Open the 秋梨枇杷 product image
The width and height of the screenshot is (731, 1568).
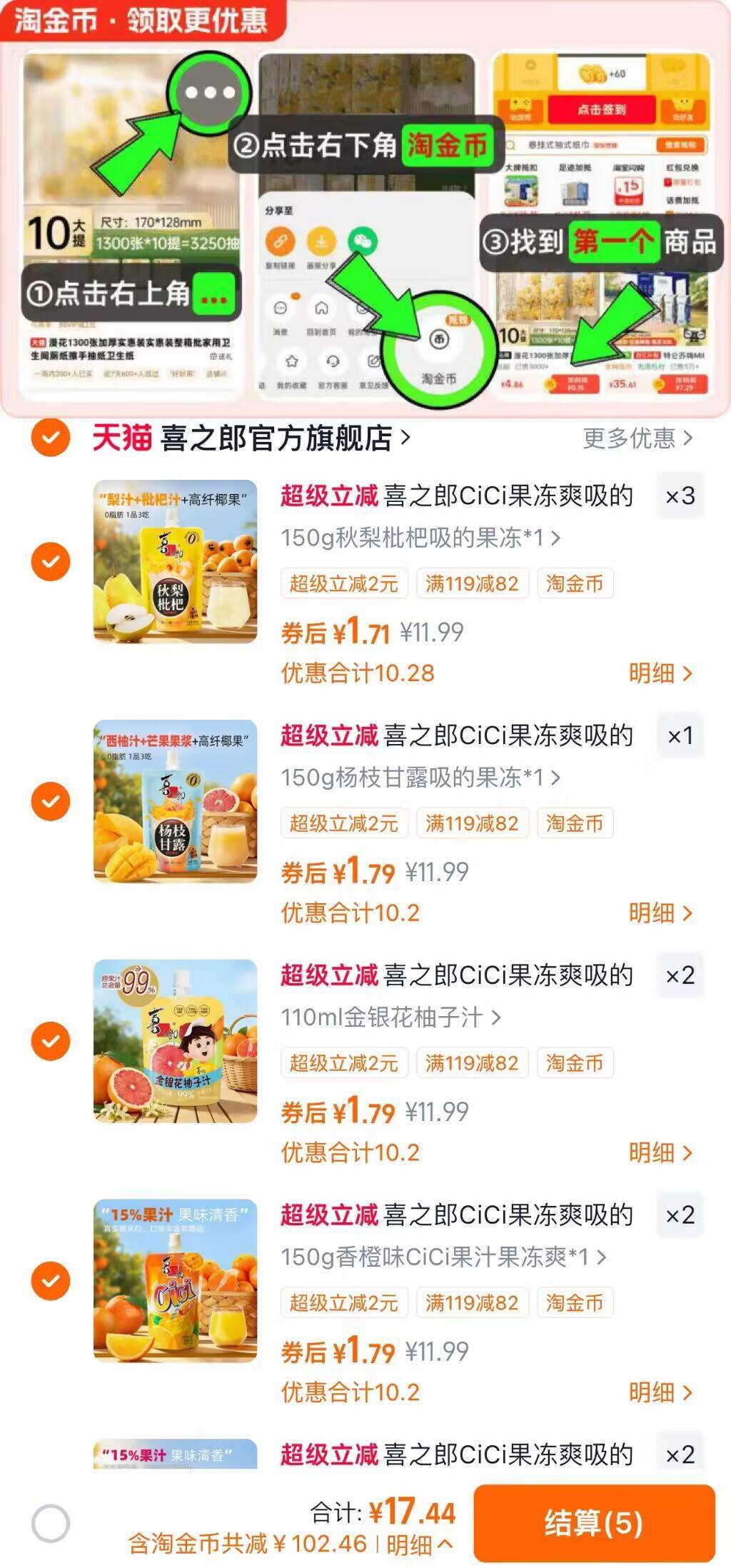coord(175,561)
